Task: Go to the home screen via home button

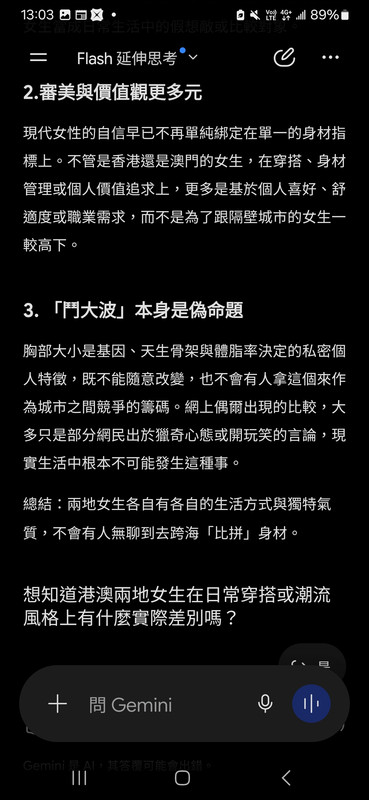Action: tap(182, 778)
